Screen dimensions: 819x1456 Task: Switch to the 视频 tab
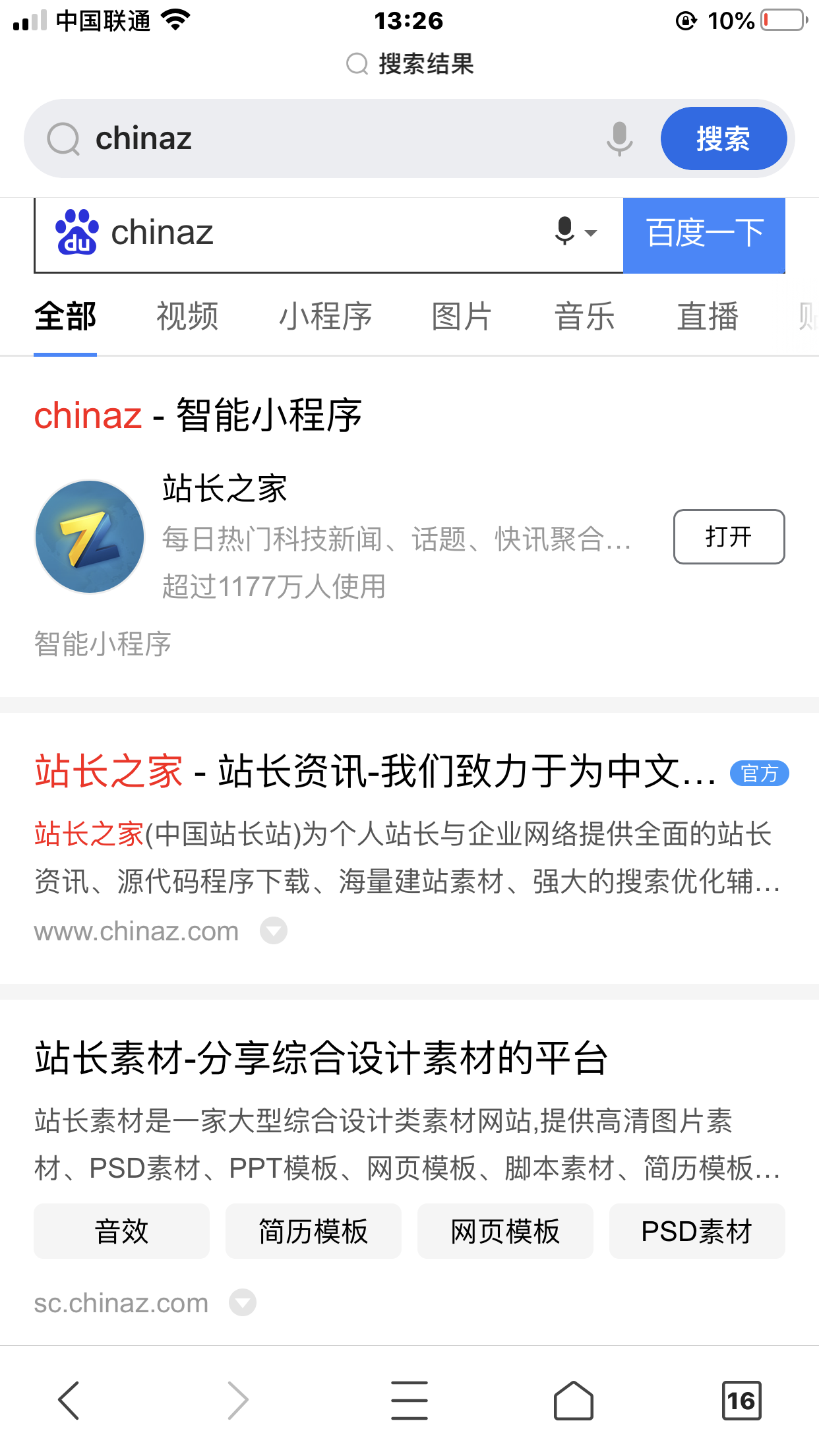click(x=187, y=316)
